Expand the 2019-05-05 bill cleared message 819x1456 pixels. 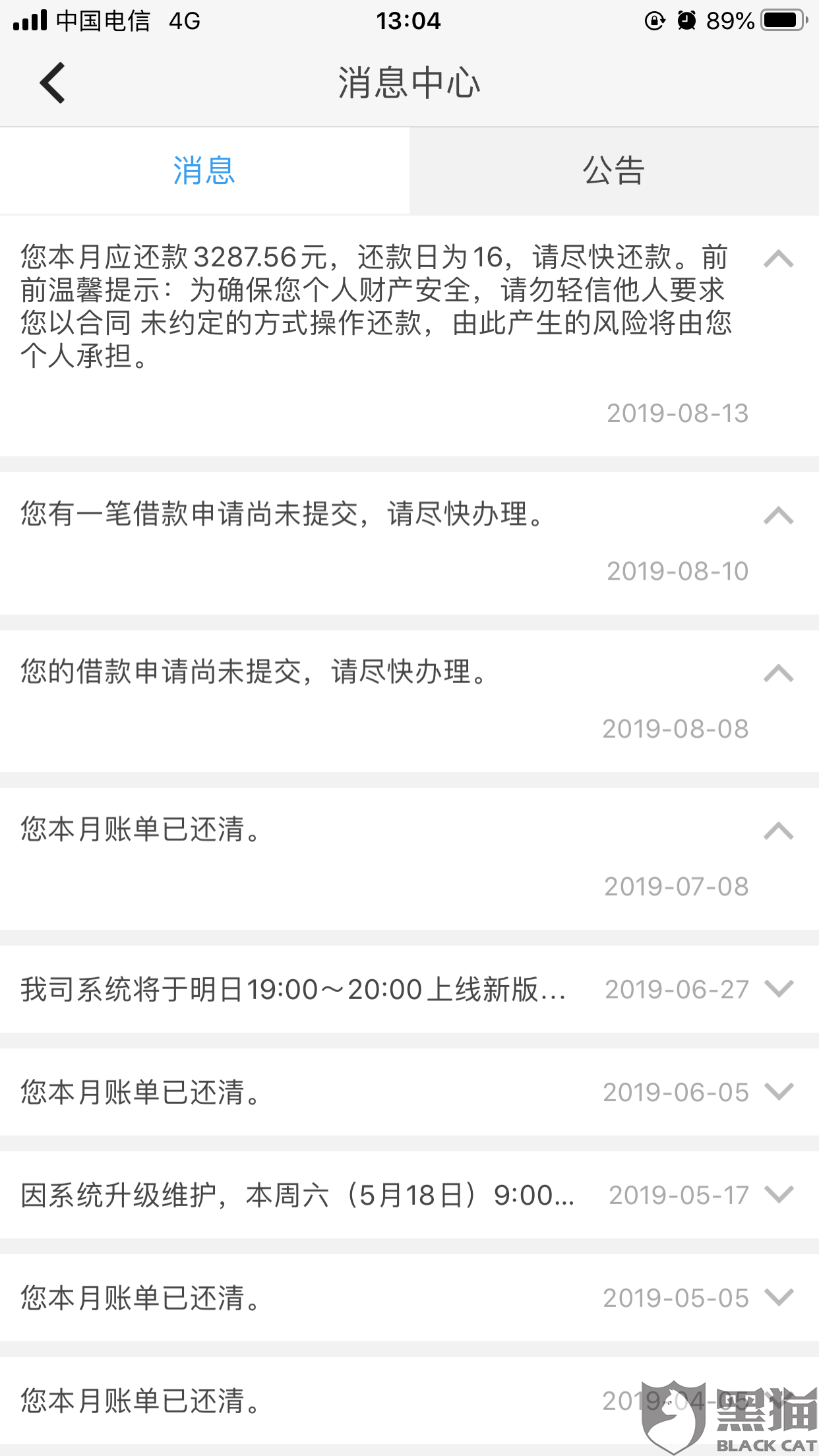(779, 1298)
